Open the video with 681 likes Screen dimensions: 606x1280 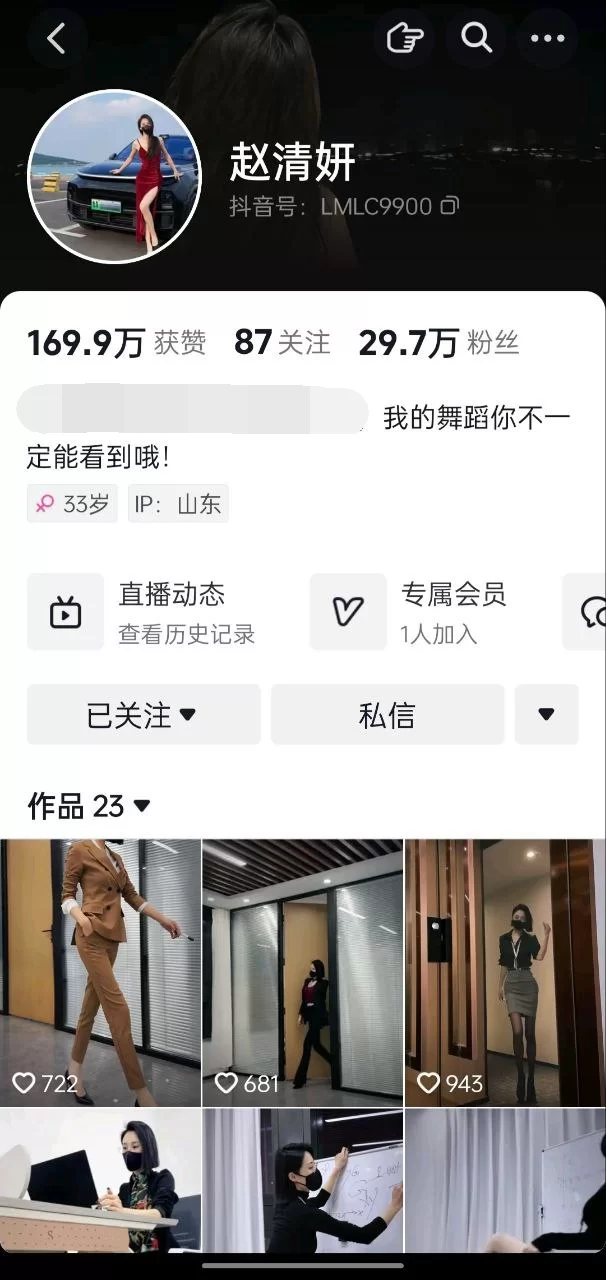302,972
